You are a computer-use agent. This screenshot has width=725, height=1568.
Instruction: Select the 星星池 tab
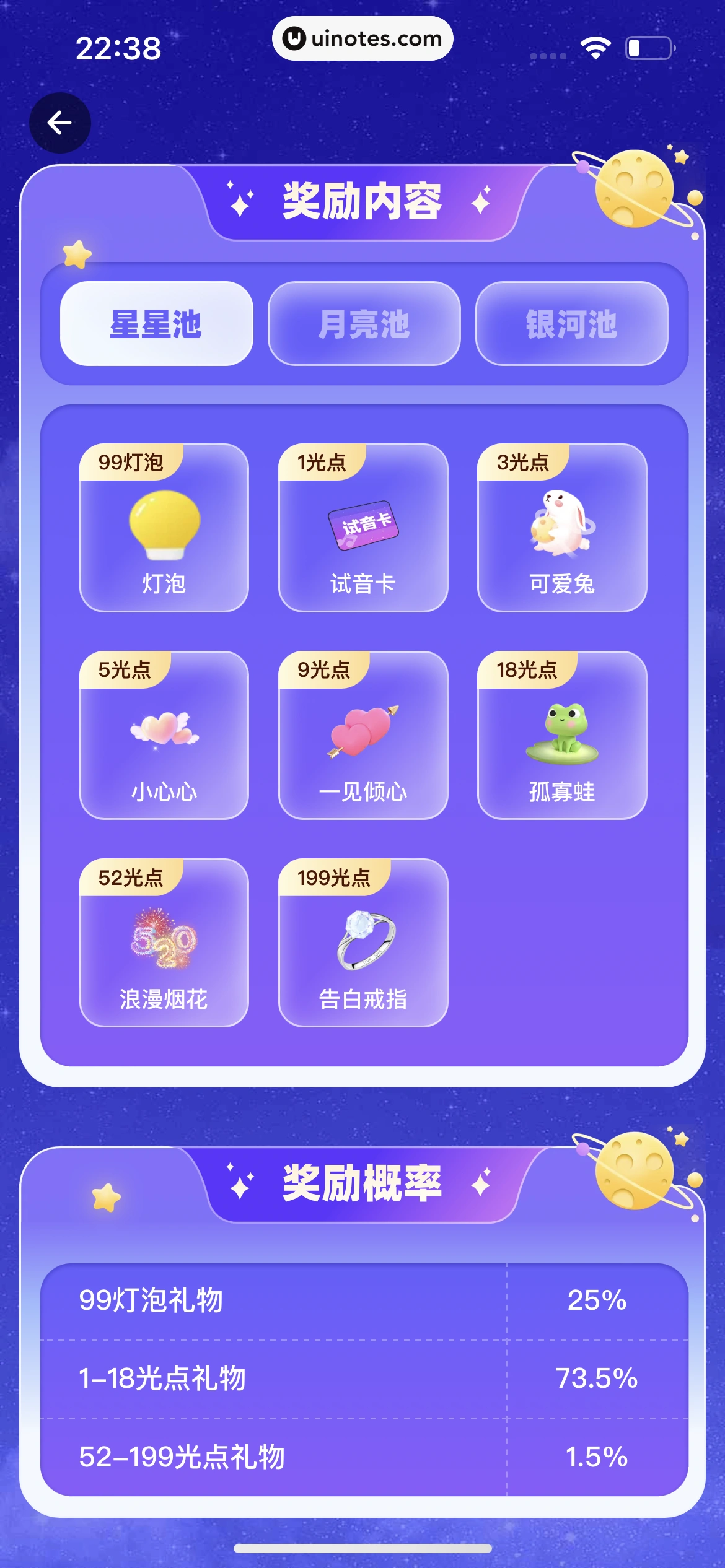pos(156,324)
